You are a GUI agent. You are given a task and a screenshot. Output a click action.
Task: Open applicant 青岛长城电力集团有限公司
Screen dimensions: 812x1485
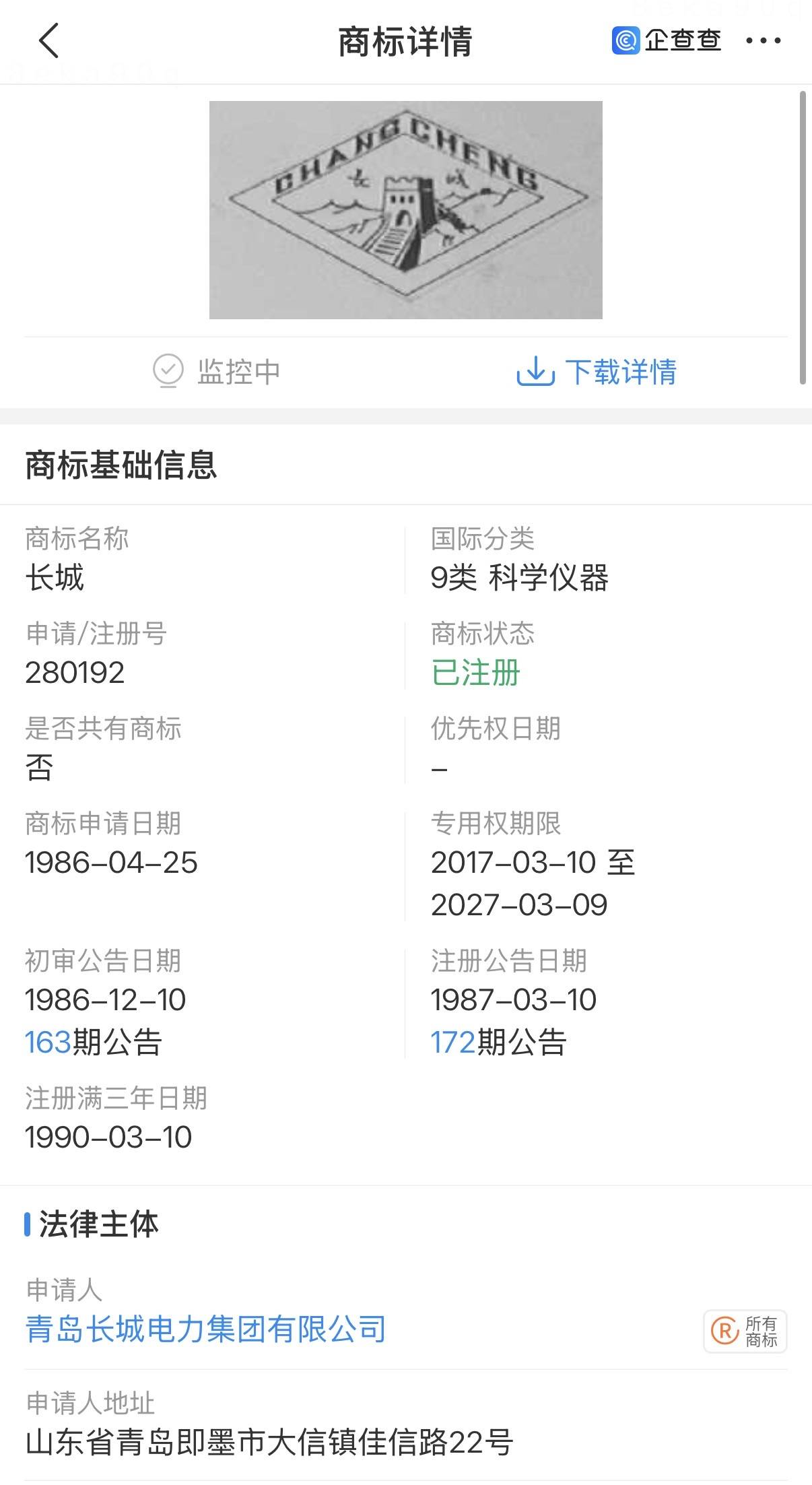(205, 1329)
